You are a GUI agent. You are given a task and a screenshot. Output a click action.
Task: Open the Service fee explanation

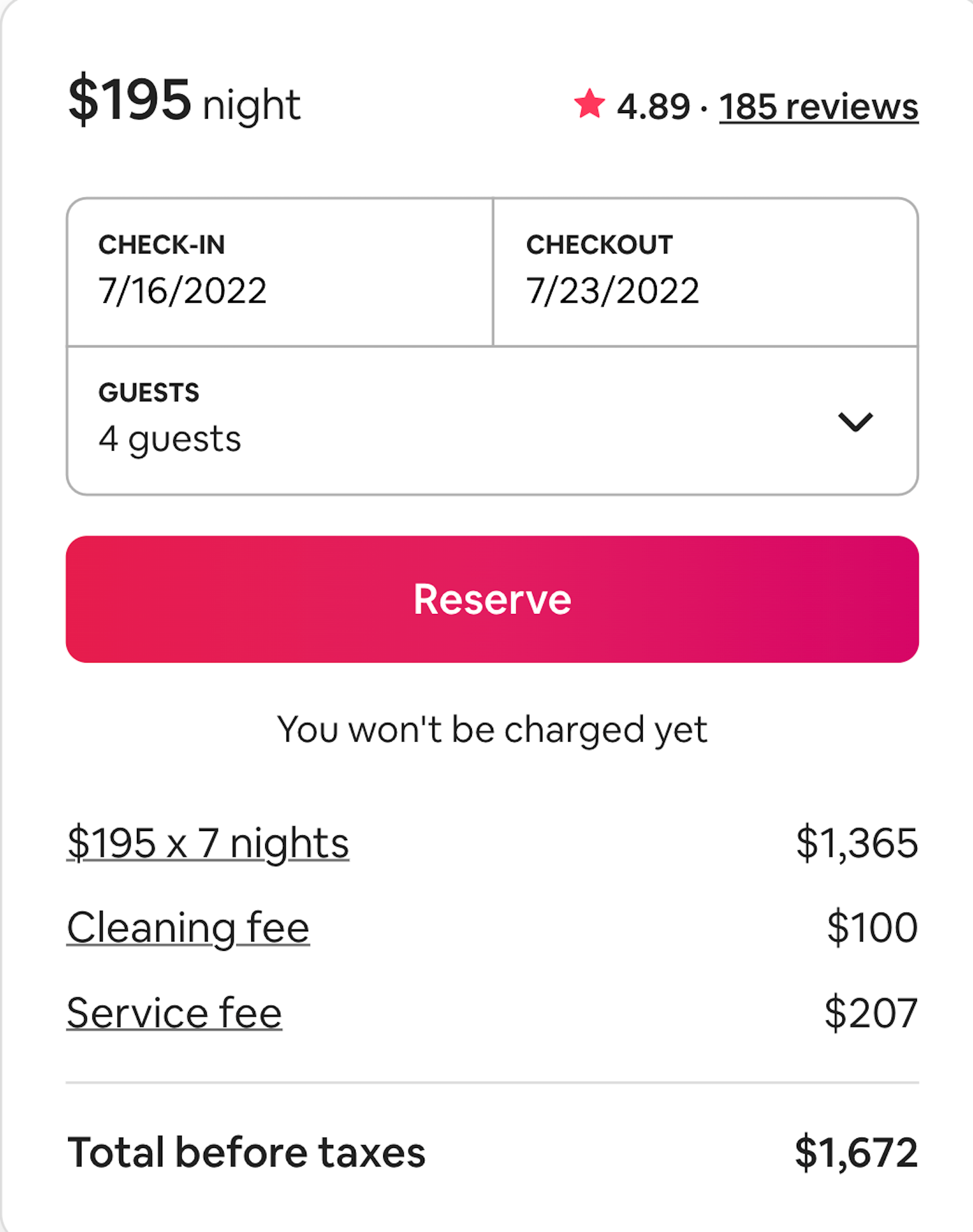coord(173,1011)
